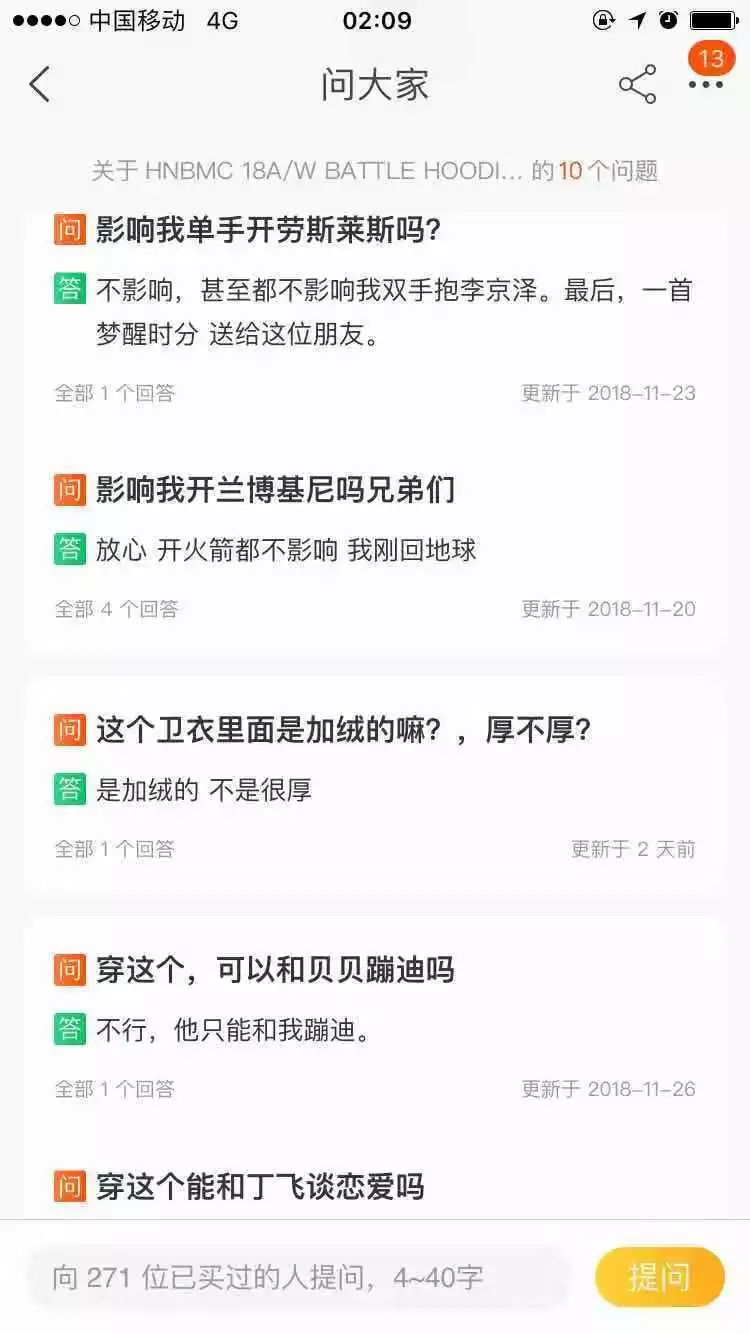Open the orange notification badge showing 13
Image resolution: width=750 pixels, height=1334 pixels.
pyautogui.click(x=709, y=60)
